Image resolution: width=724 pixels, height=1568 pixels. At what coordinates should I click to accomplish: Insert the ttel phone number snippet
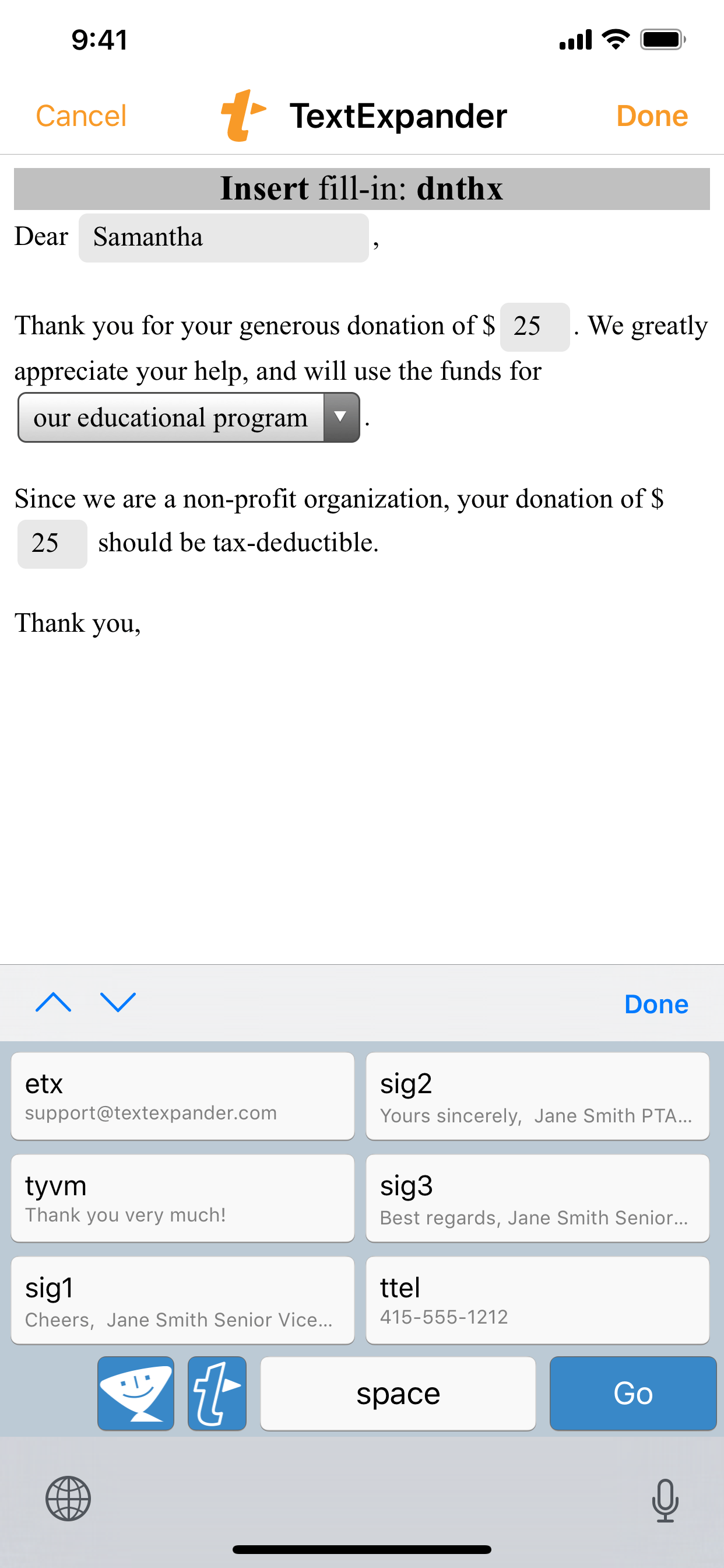tap(537, 1300)
